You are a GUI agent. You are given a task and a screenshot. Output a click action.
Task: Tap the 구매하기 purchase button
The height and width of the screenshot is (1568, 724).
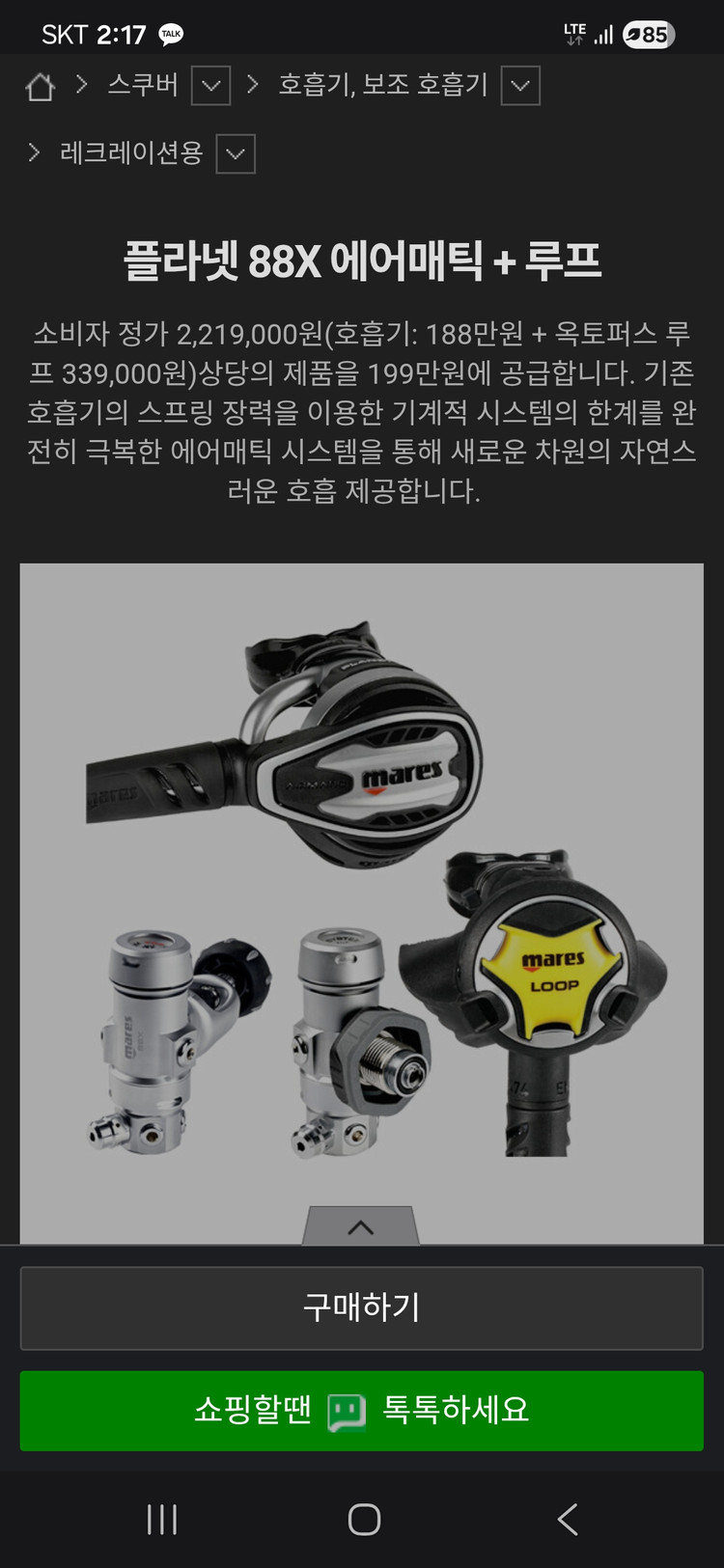click(x=362, y=1308)
